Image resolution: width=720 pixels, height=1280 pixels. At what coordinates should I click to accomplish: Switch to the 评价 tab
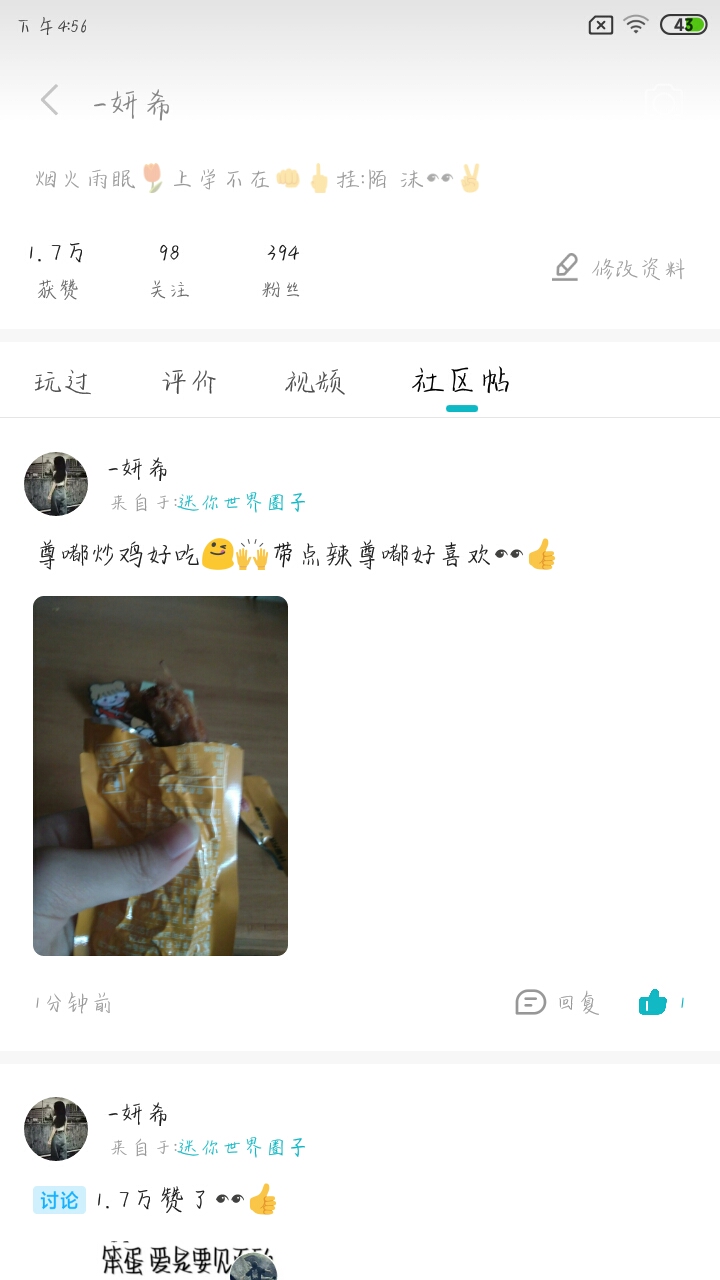(189, 382)
